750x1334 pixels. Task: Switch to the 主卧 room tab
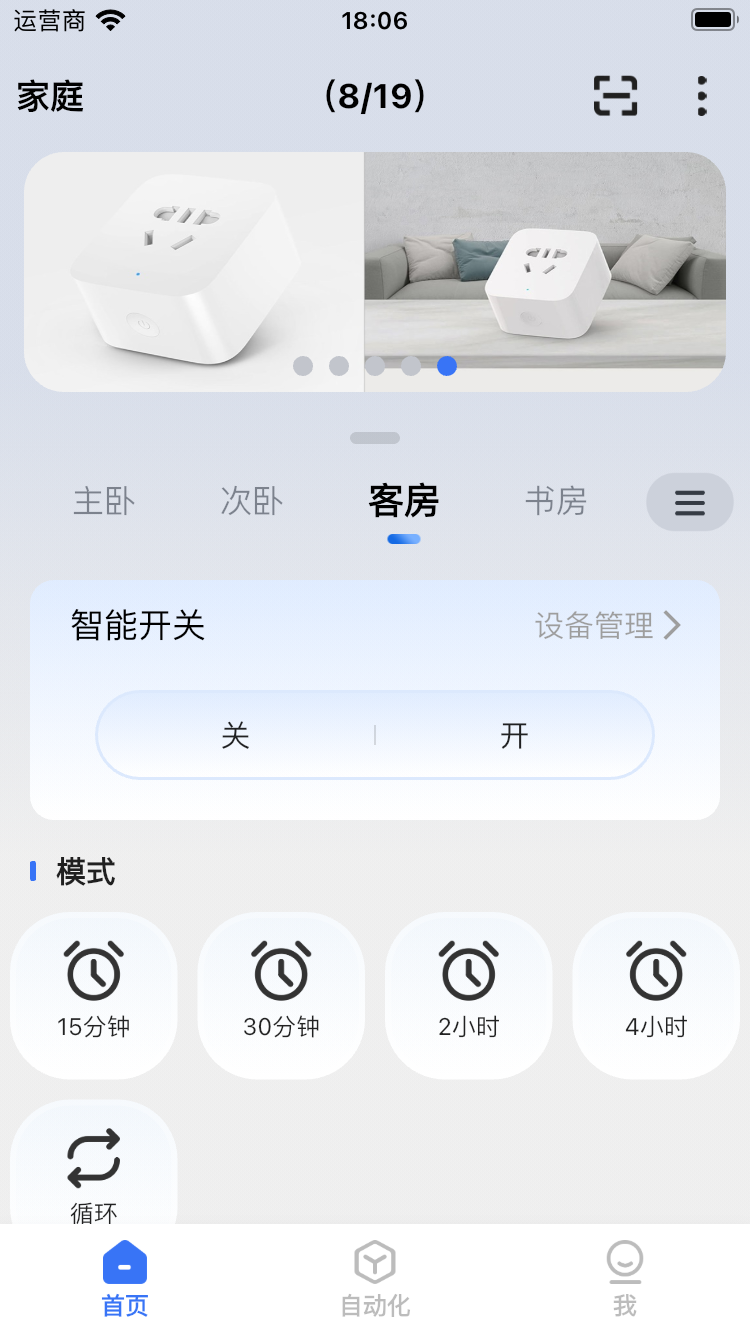[104, 501]
